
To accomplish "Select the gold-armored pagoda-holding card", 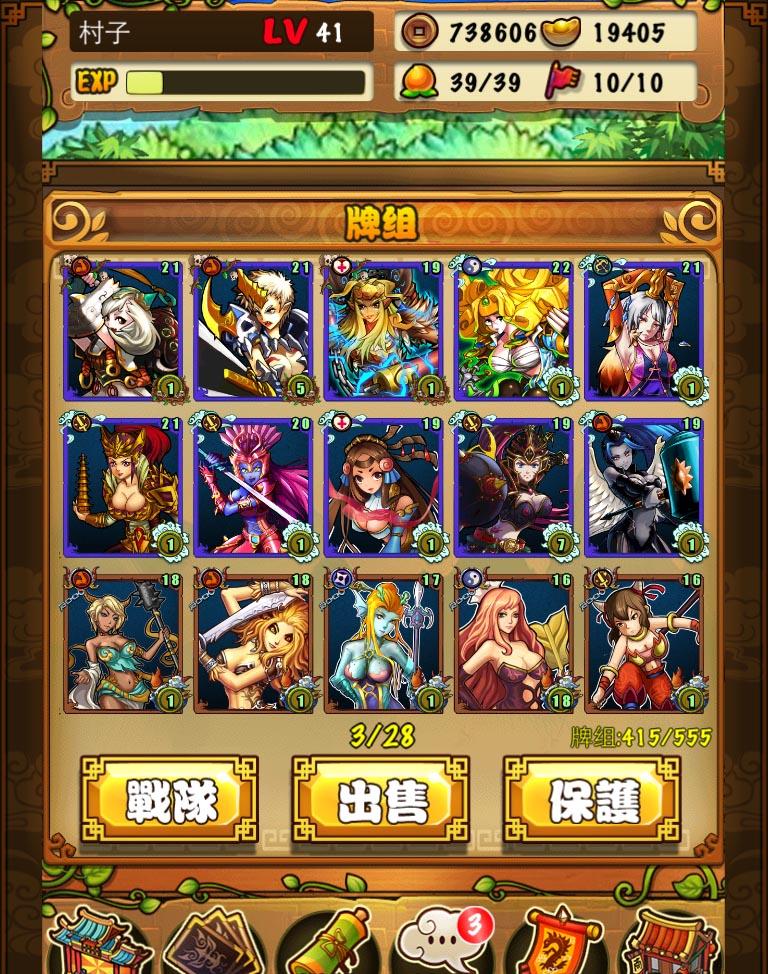I will coord(123,488).
